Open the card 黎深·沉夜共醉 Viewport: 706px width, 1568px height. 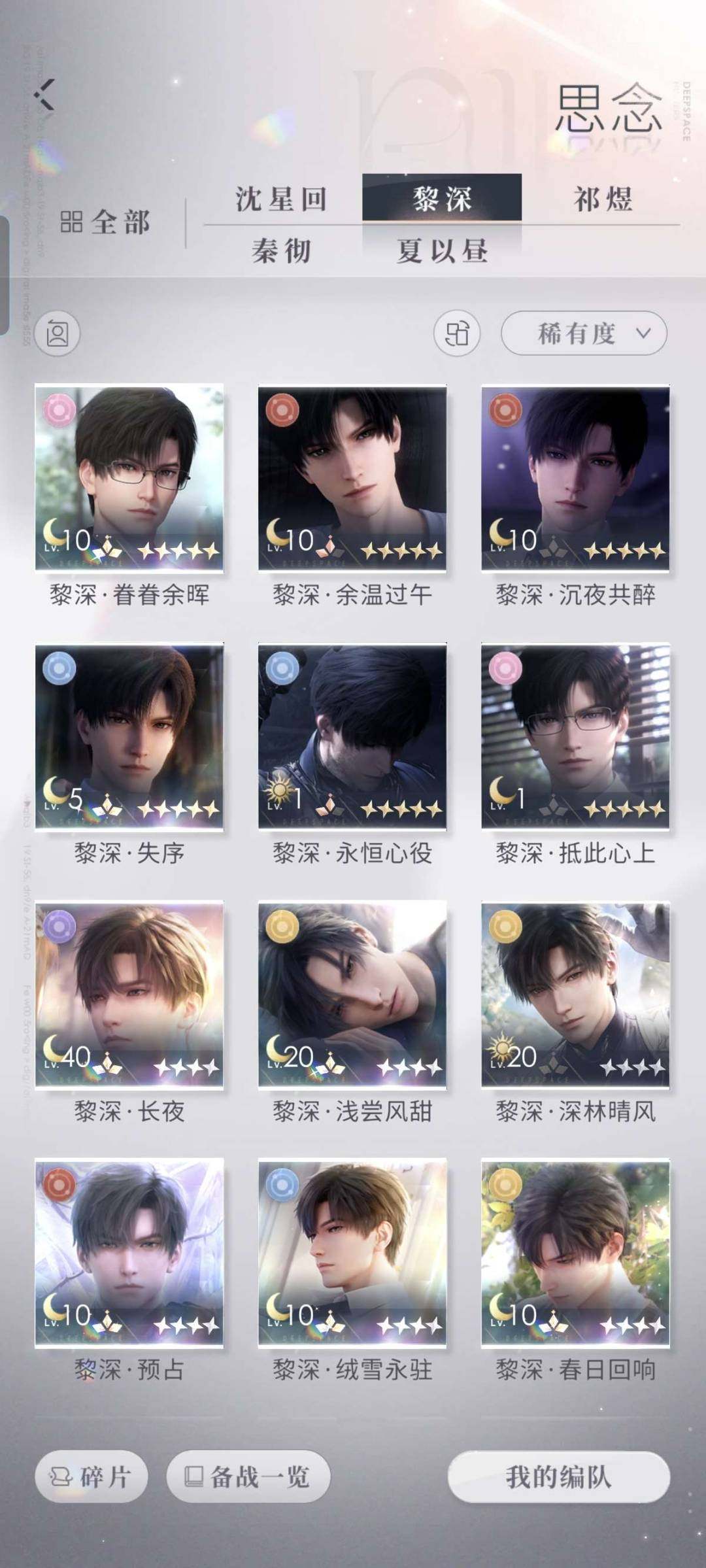(575, 479)
